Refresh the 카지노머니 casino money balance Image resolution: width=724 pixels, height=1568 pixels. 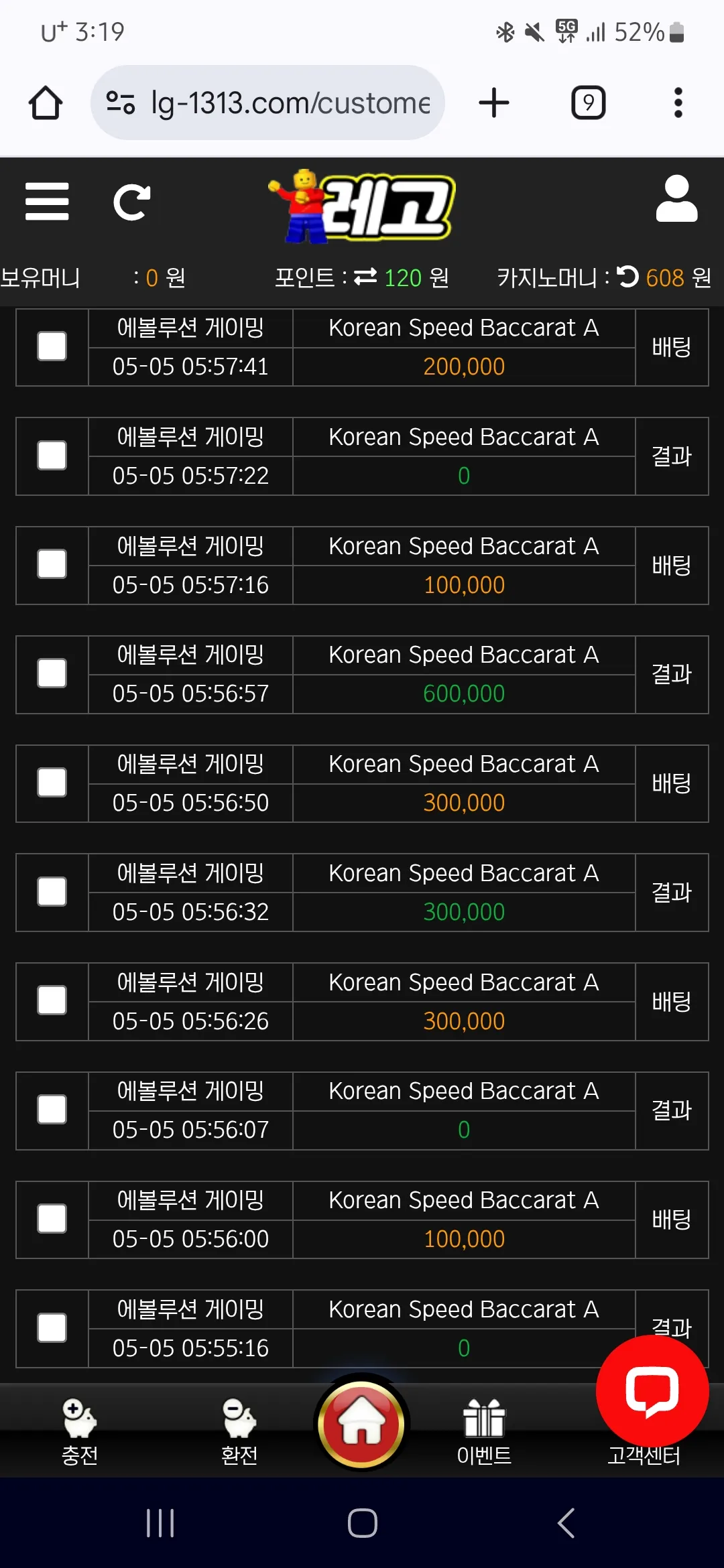coord(627,276)
